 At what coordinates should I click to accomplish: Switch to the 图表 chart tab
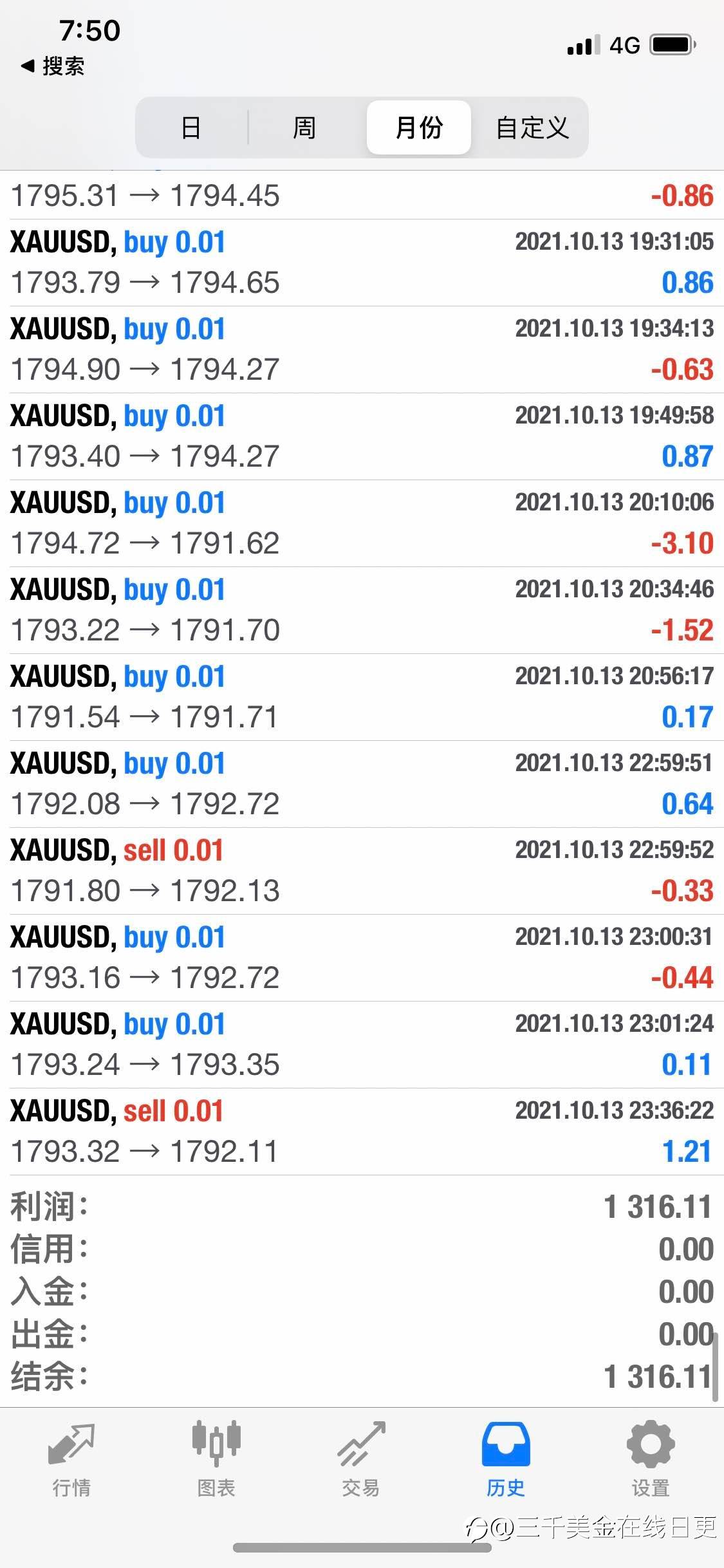coord(216,1460)
